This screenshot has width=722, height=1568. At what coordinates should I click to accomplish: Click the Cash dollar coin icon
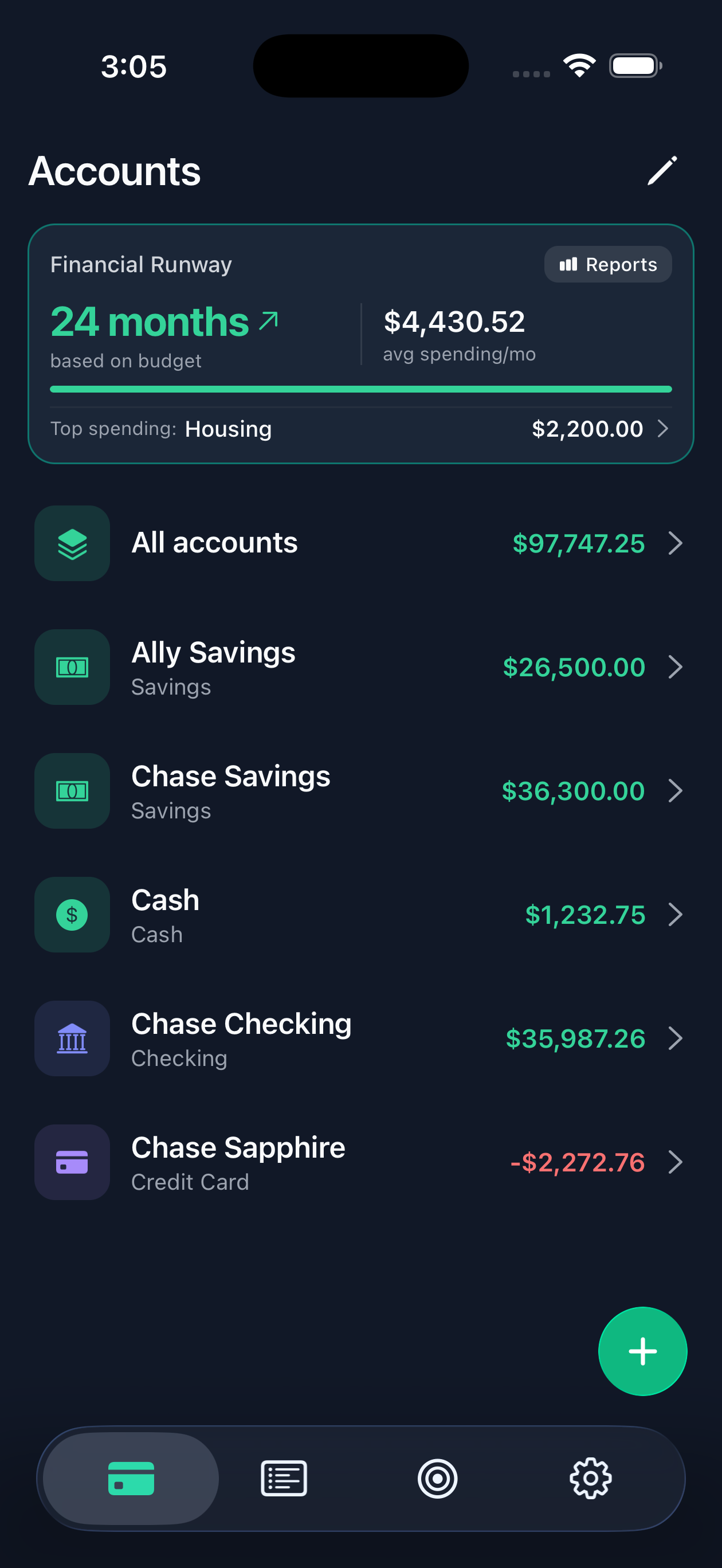click(72, 914)
